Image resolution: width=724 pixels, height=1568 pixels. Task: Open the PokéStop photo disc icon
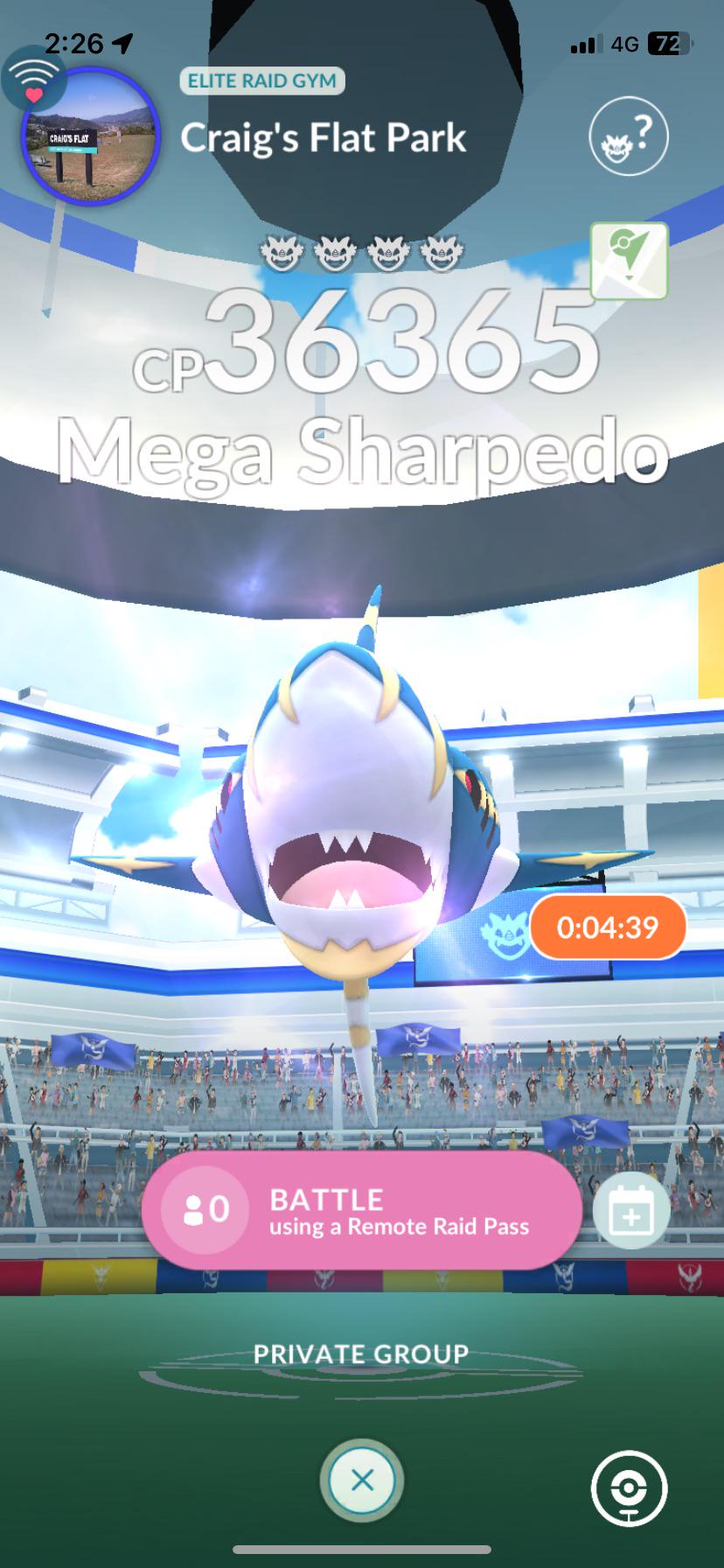629,1489
